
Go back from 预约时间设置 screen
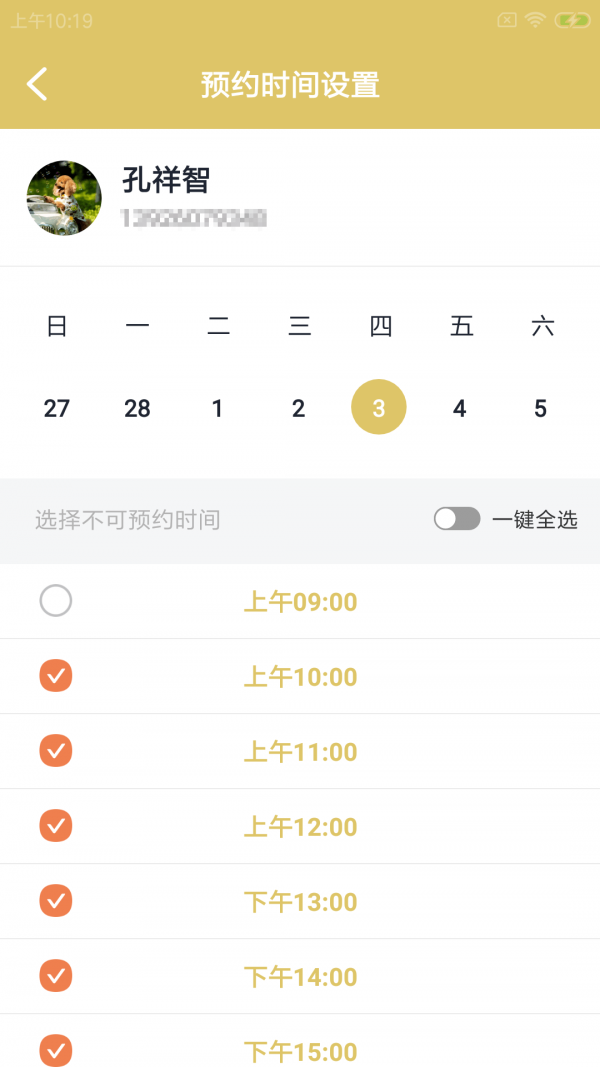tap(37, 84)
